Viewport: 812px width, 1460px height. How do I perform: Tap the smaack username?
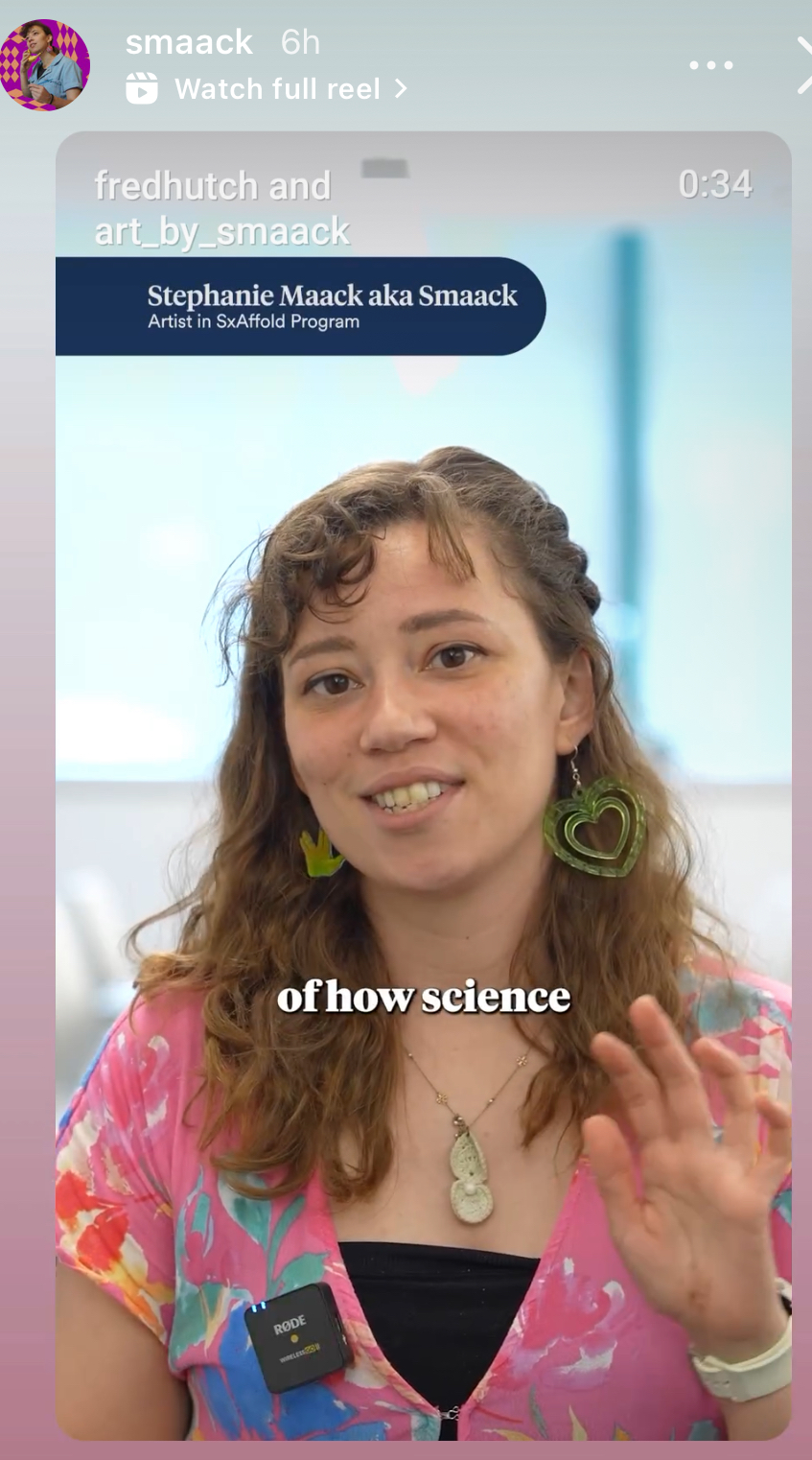pos(189,42)
